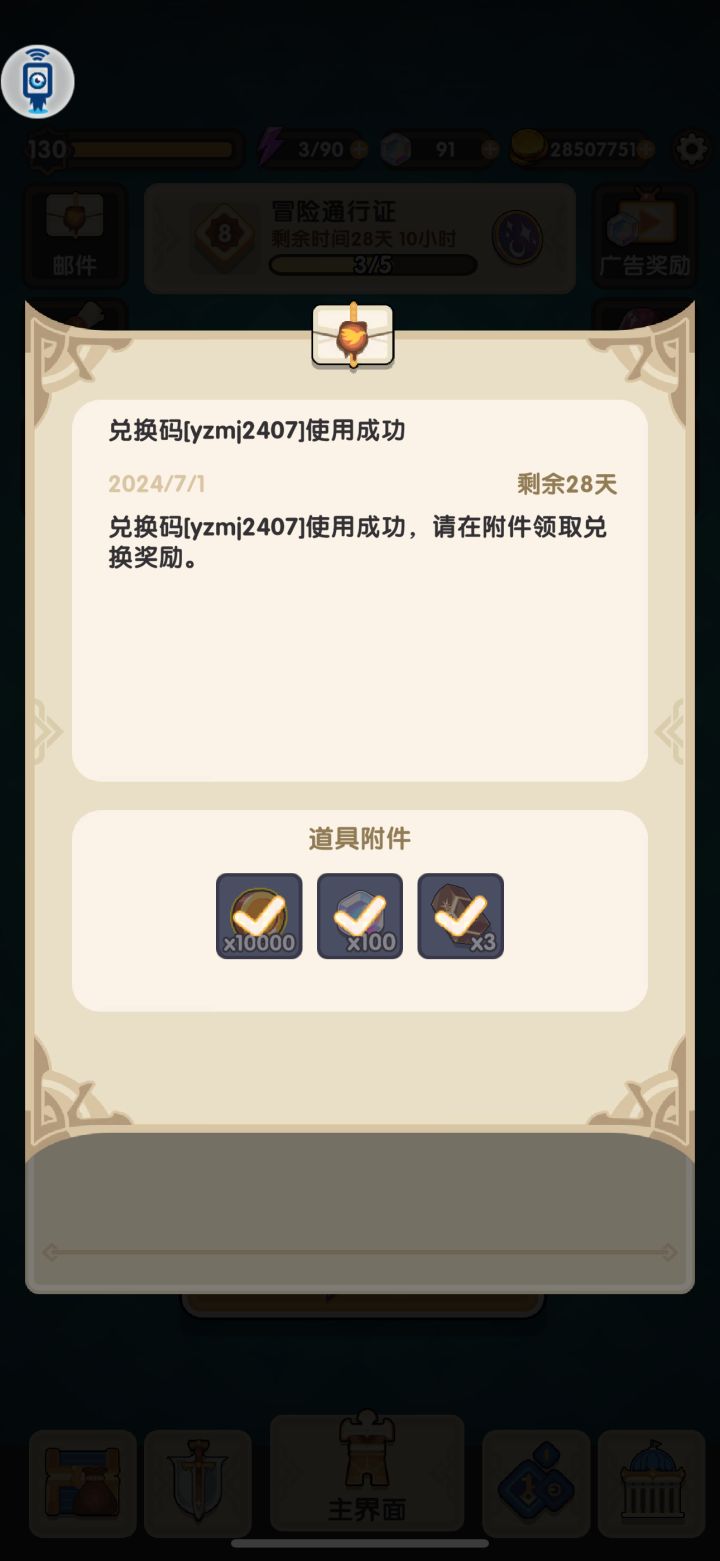Toggle the checkmark on the x10000 coin attachment
This screenshot has width=720, height=1561.
click(258, 915)
